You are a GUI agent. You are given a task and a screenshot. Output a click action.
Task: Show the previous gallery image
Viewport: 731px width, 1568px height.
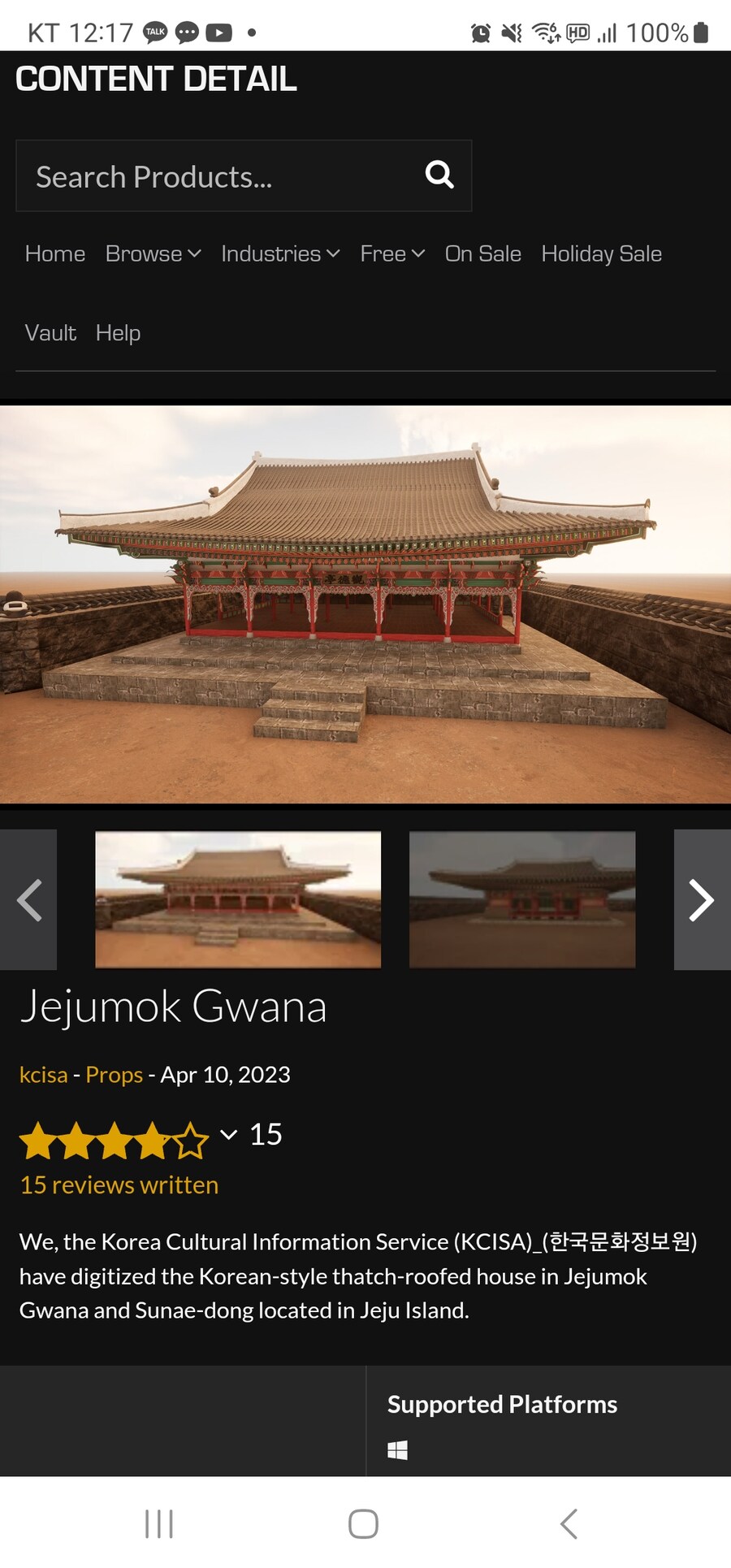tap(29, 899)
